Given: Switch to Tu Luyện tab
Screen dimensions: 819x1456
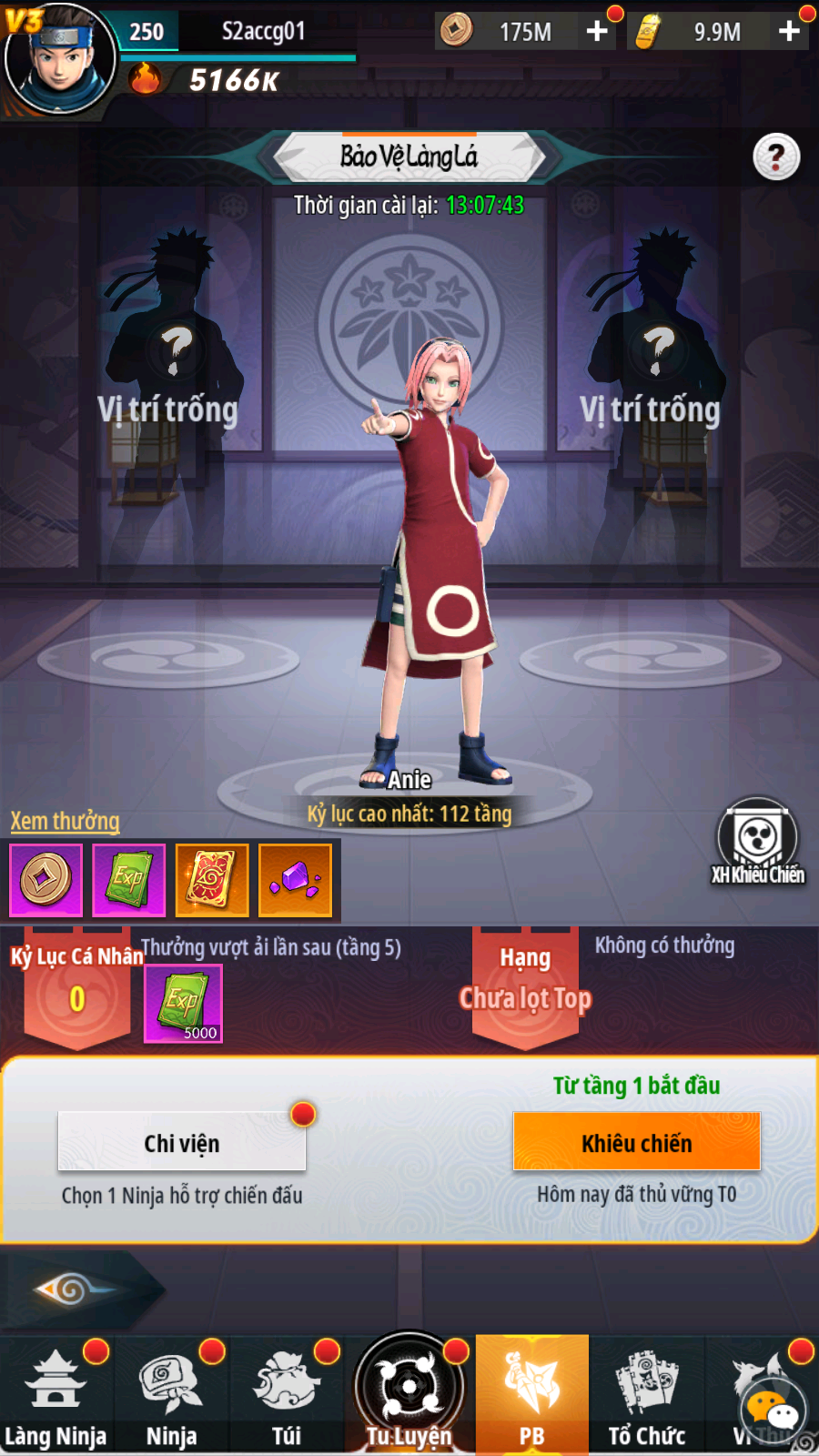Looking at the screenshot, I should (409, 1397).
